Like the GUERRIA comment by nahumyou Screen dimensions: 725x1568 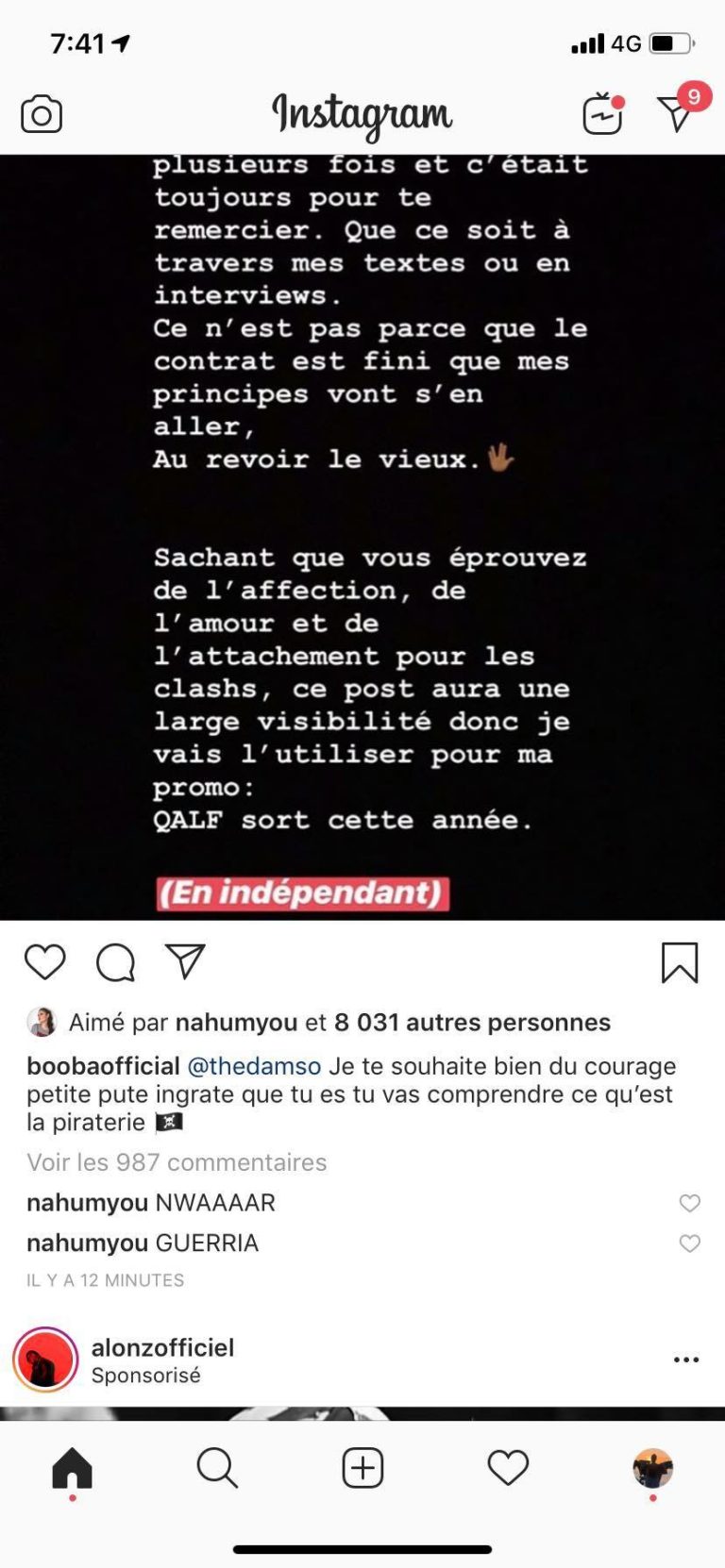(690, 1243)
